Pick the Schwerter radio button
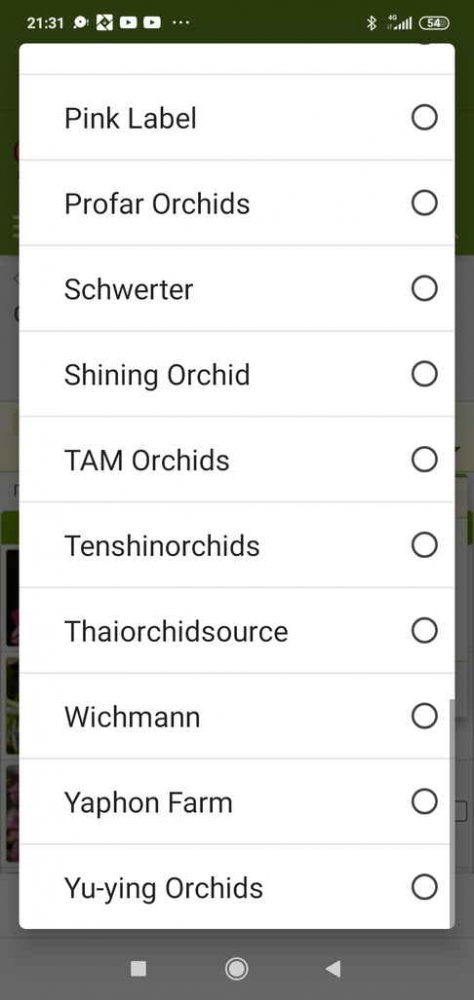The height and width of the screenshot is (1000, 474). click(424, 288)
